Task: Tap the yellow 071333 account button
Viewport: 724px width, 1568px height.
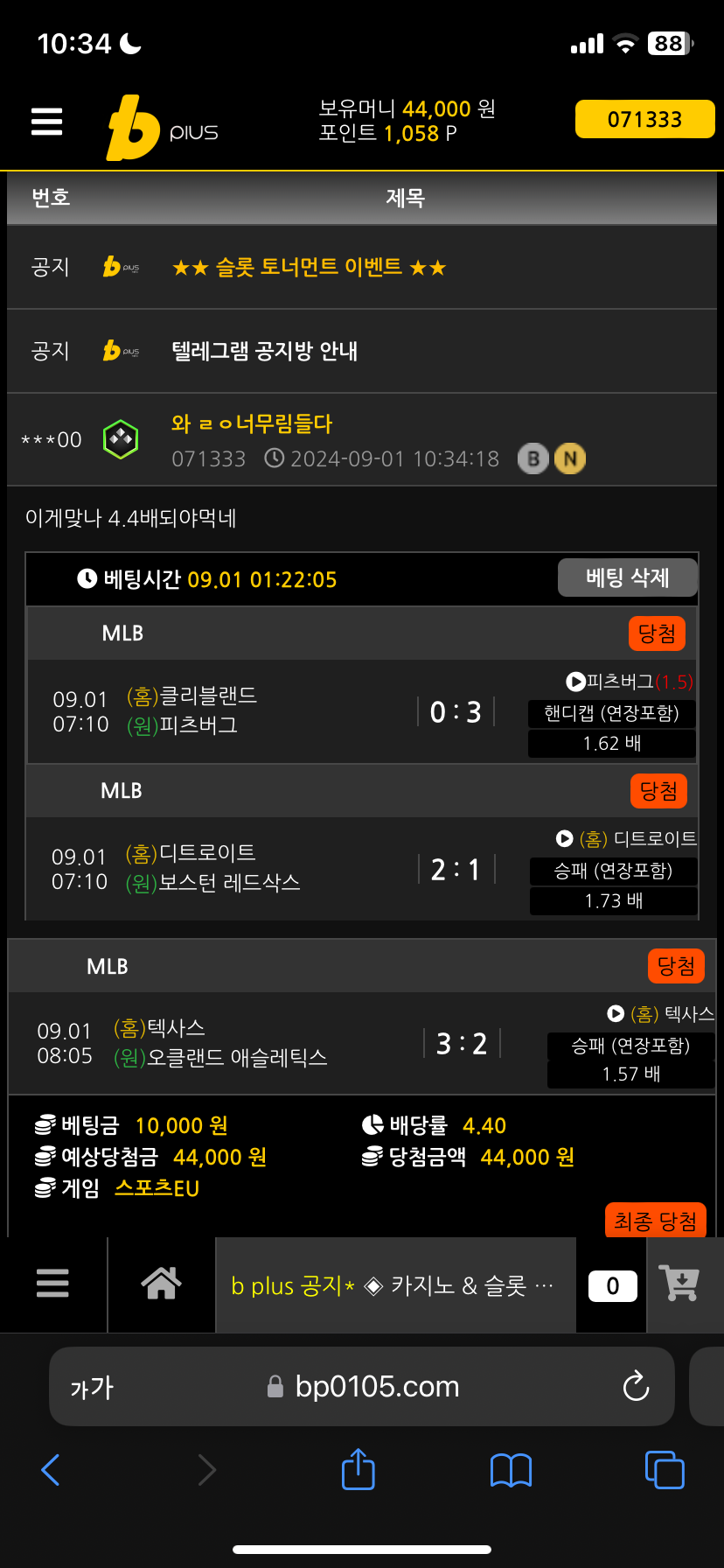Action: pyautogui.click(x=644, y=120)
